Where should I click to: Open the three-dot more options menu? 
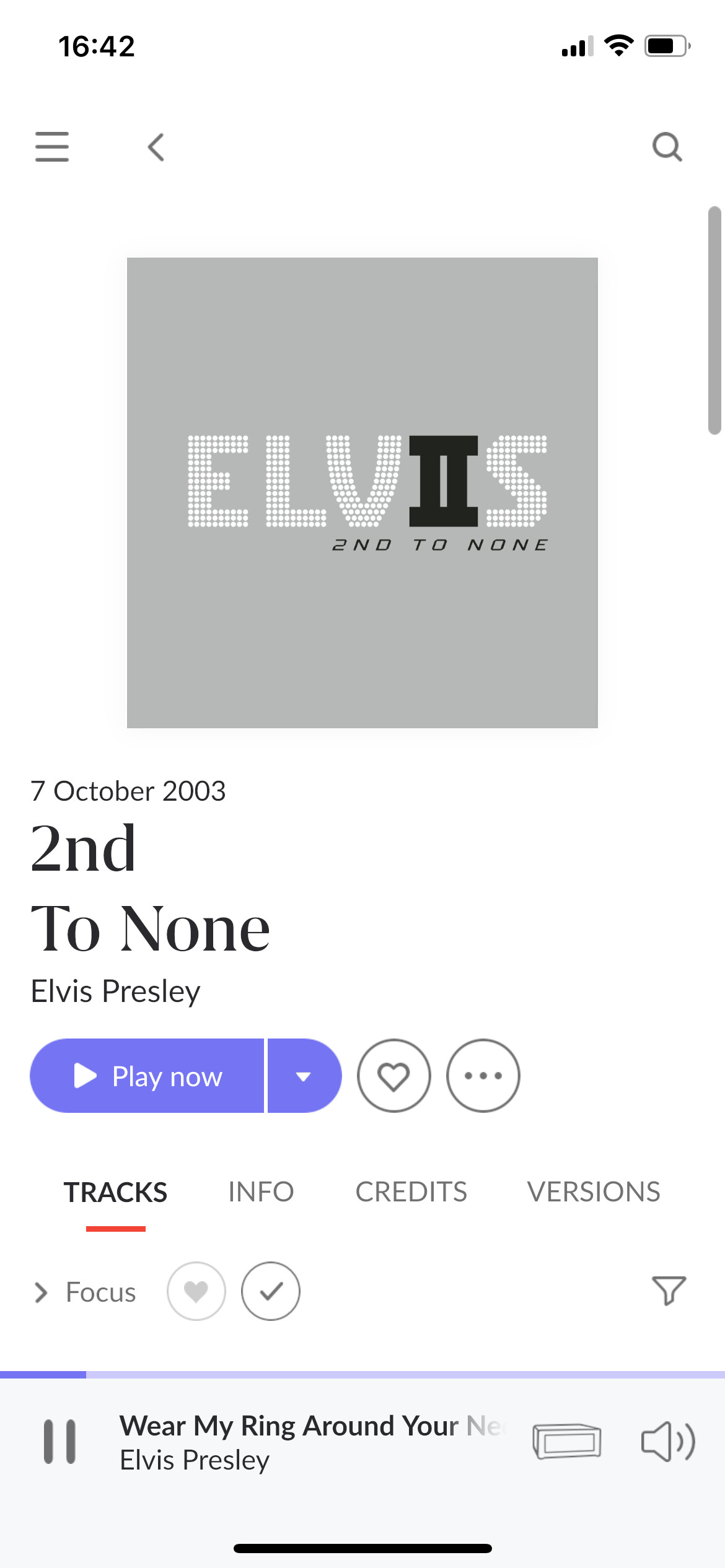[x=483, y=1076]
